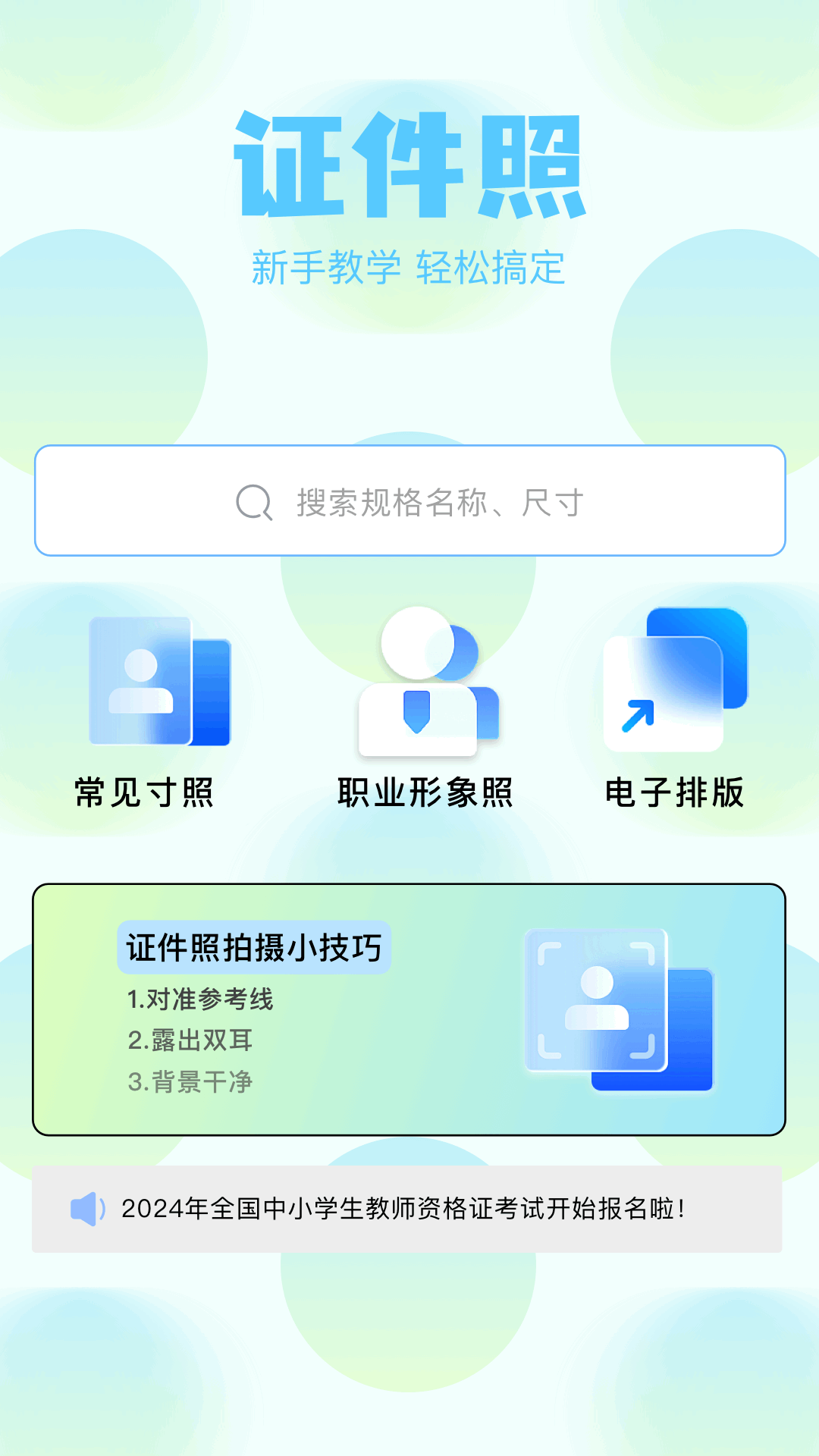View the 证件照拍摄小技巧 tips card

[x=409, y=1009]
